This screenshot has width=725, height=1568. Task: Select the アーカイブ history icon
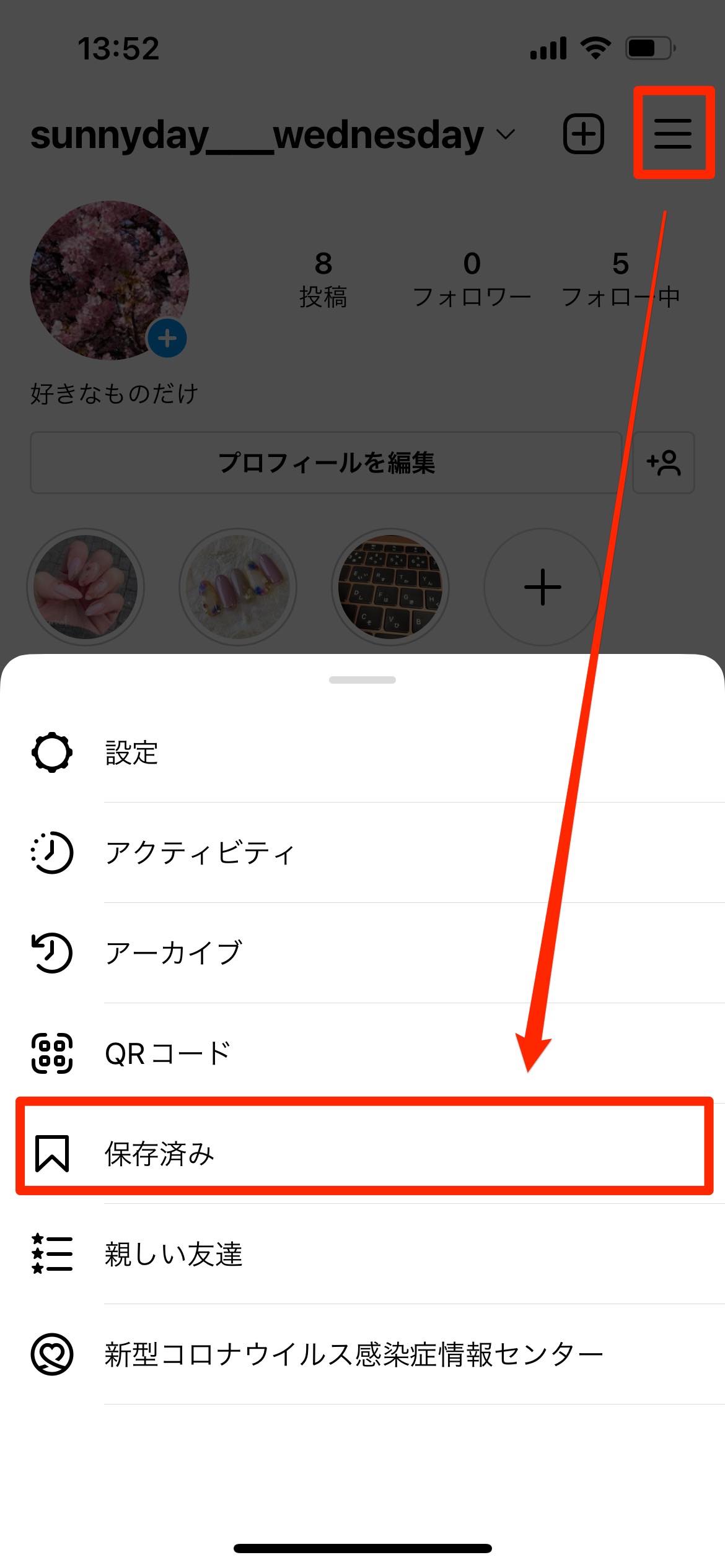click(52, 954)
